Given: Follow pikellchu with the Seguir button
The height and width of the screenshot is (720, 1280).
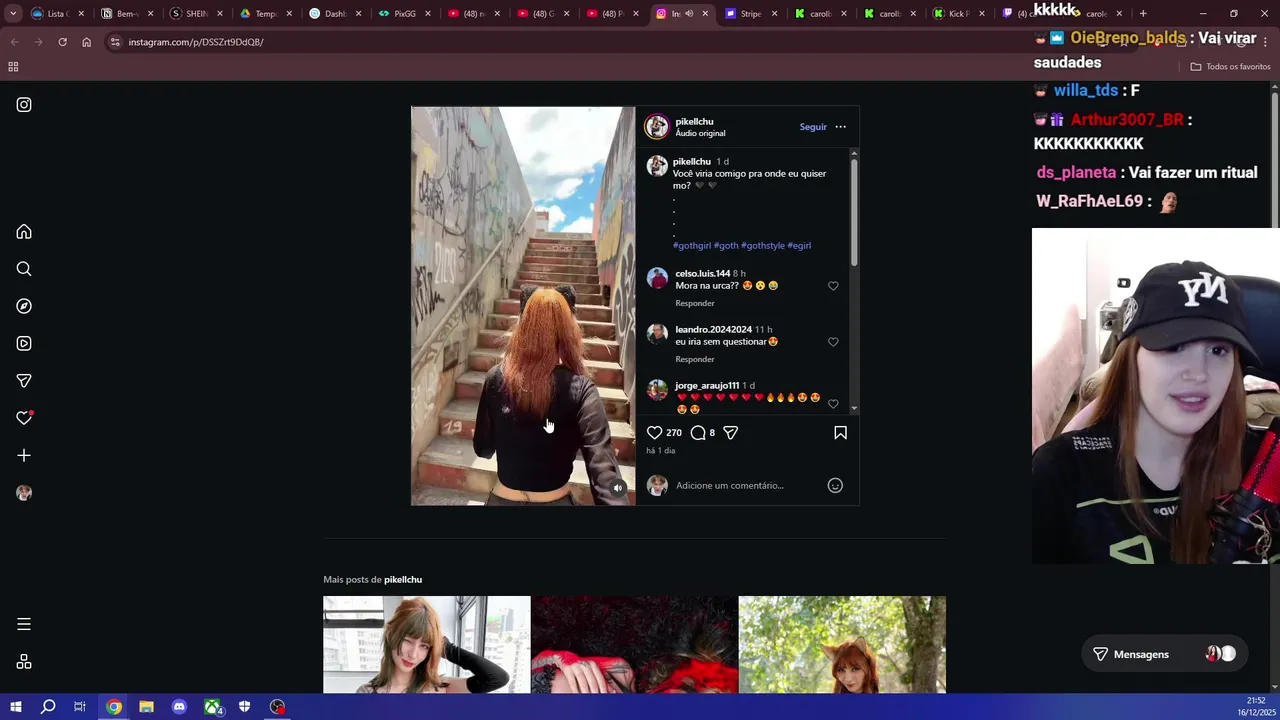Looking at the screenshot, I should 812,127.
